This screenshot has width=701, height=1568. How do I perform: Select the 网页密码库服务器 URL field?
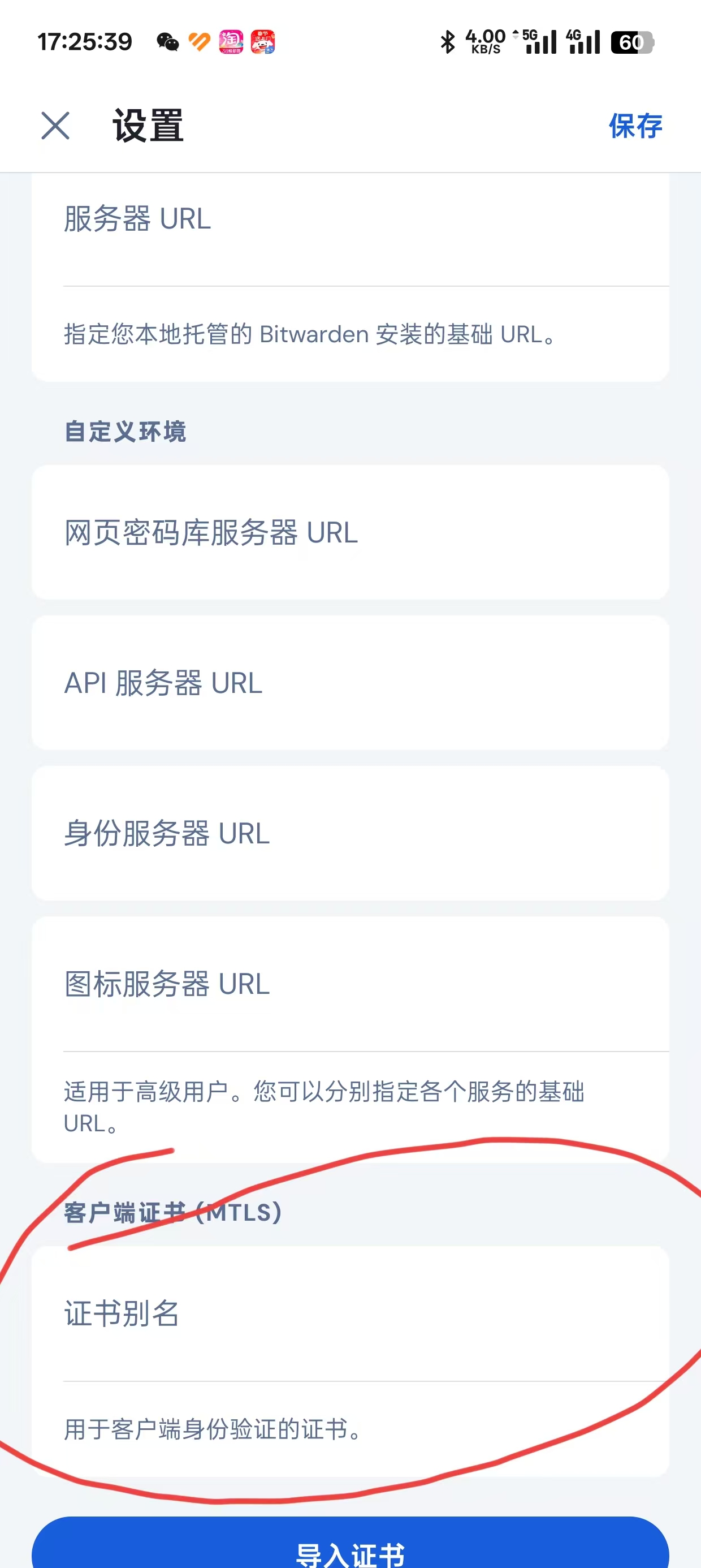pos(350,533)
